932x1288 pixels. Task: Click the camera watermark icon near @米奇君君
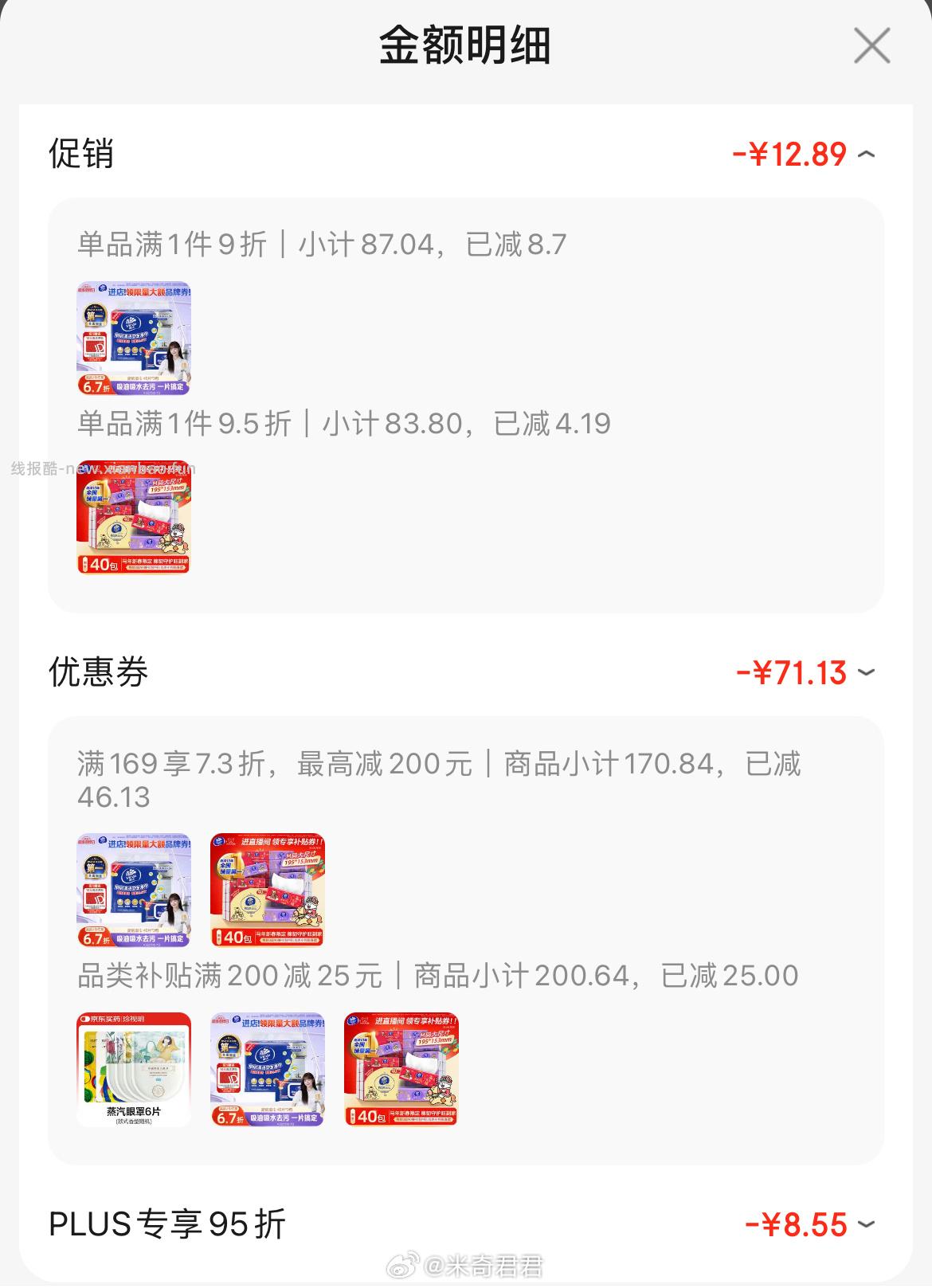(404, 1263)
